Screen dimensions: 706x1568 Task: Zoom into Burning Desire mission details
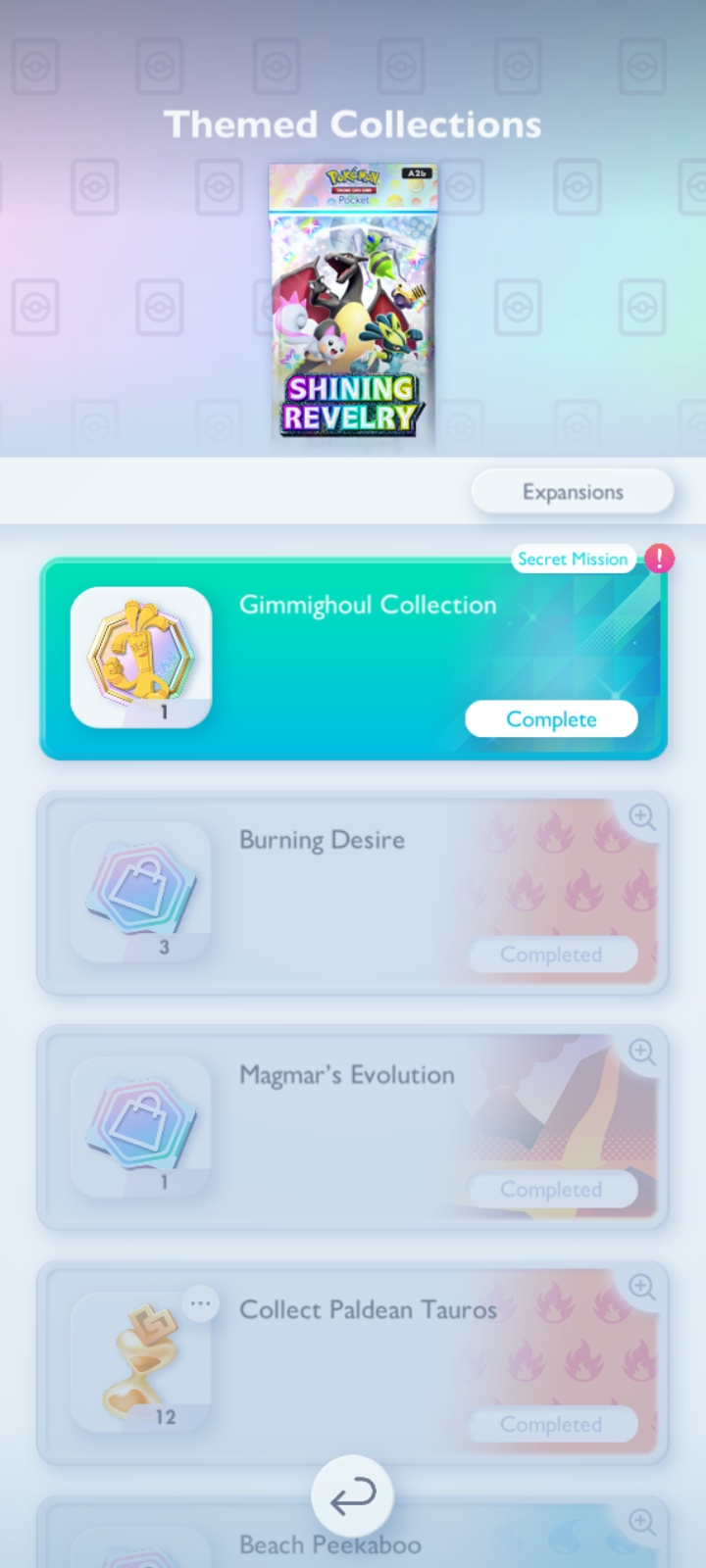point(642,816)
